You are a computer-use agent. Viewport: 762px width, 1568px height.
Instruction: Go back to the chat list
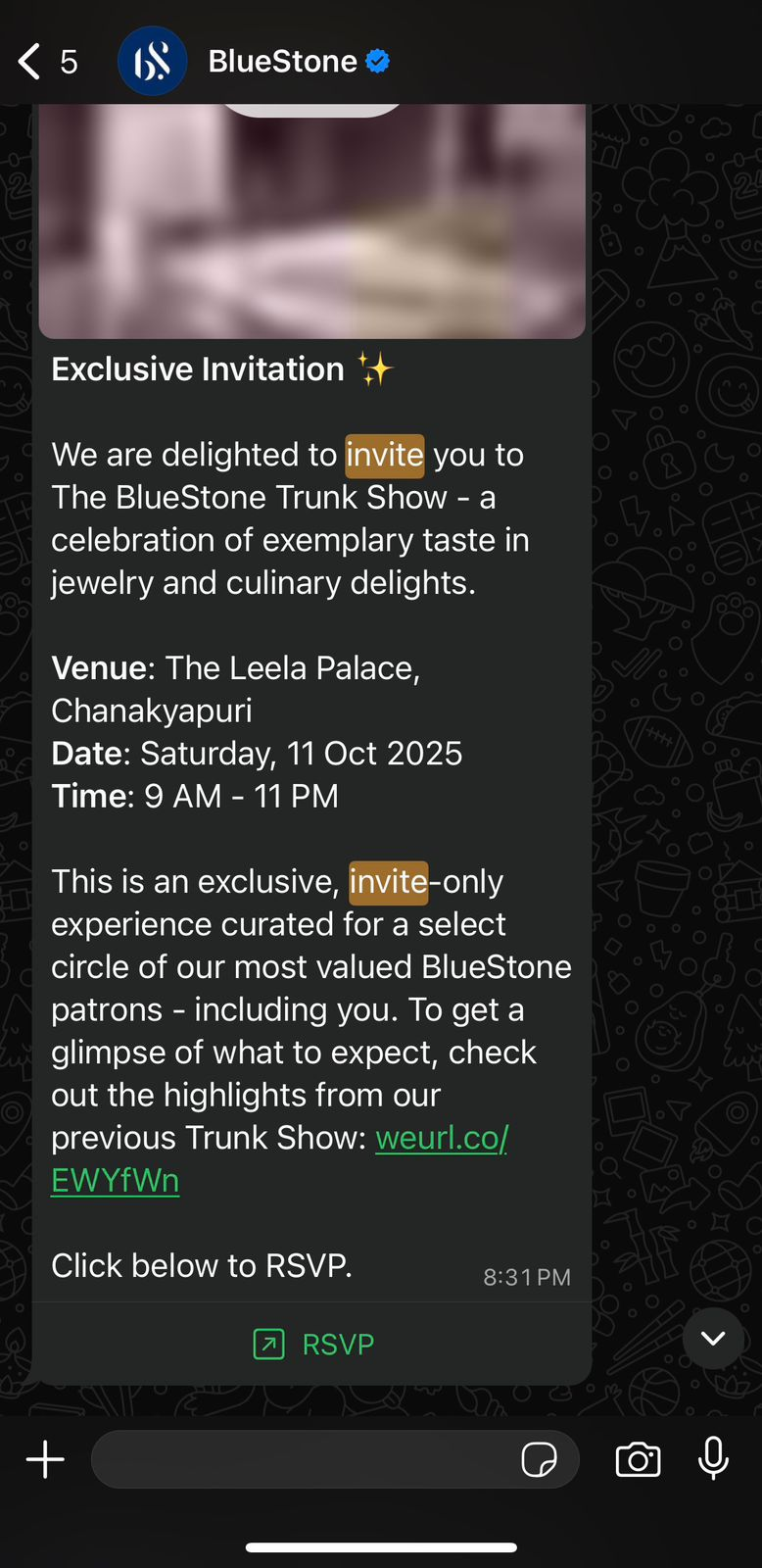[46, 62]
